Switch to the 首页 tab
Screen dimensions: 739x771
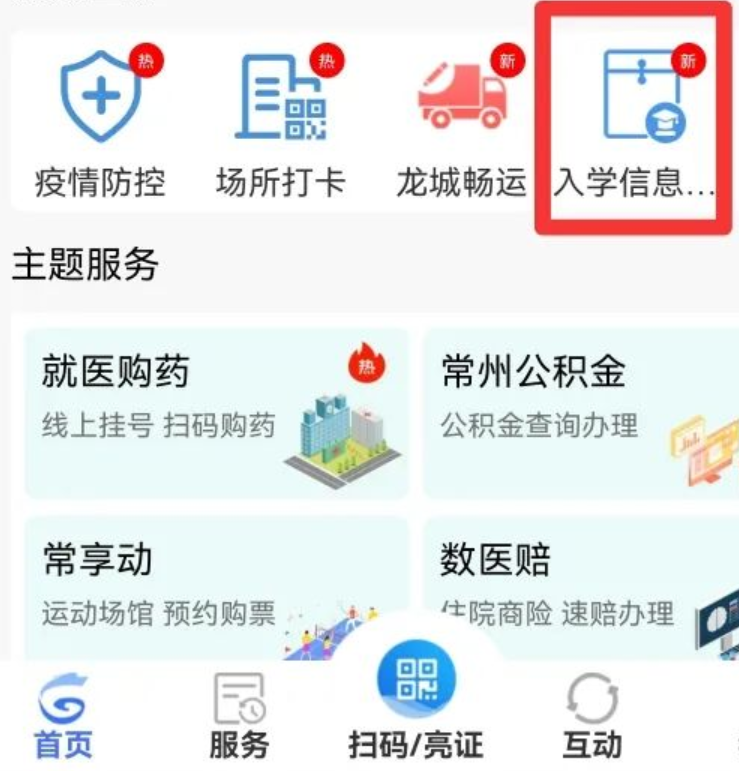[x=64, y=716]
